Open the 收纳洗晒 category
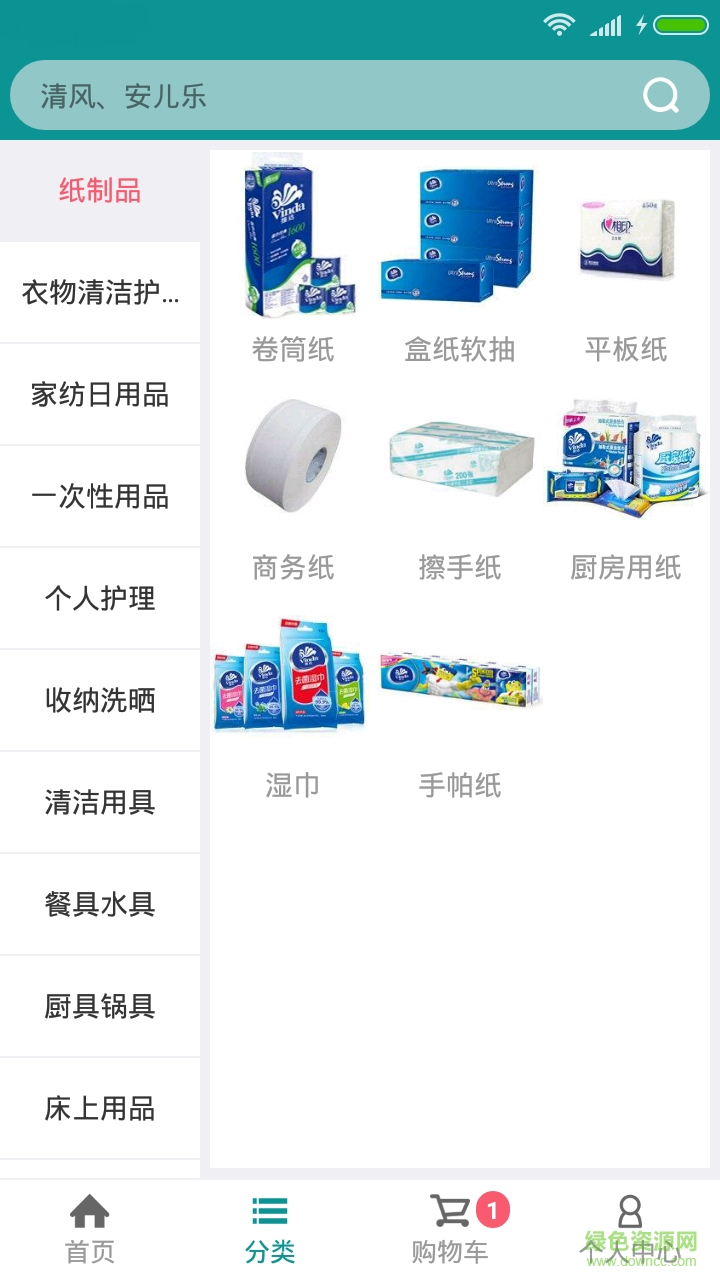The image size is (720, 1280). pyautogui.click(x=100, y=701)
